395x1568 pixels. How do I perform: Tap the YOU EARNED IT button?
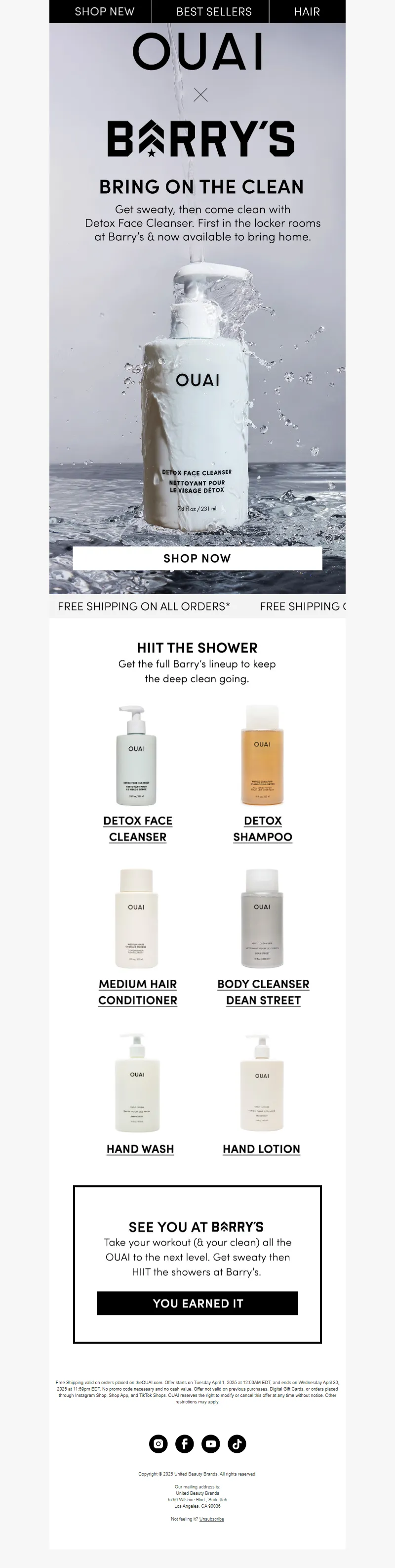click(197, 1303)
